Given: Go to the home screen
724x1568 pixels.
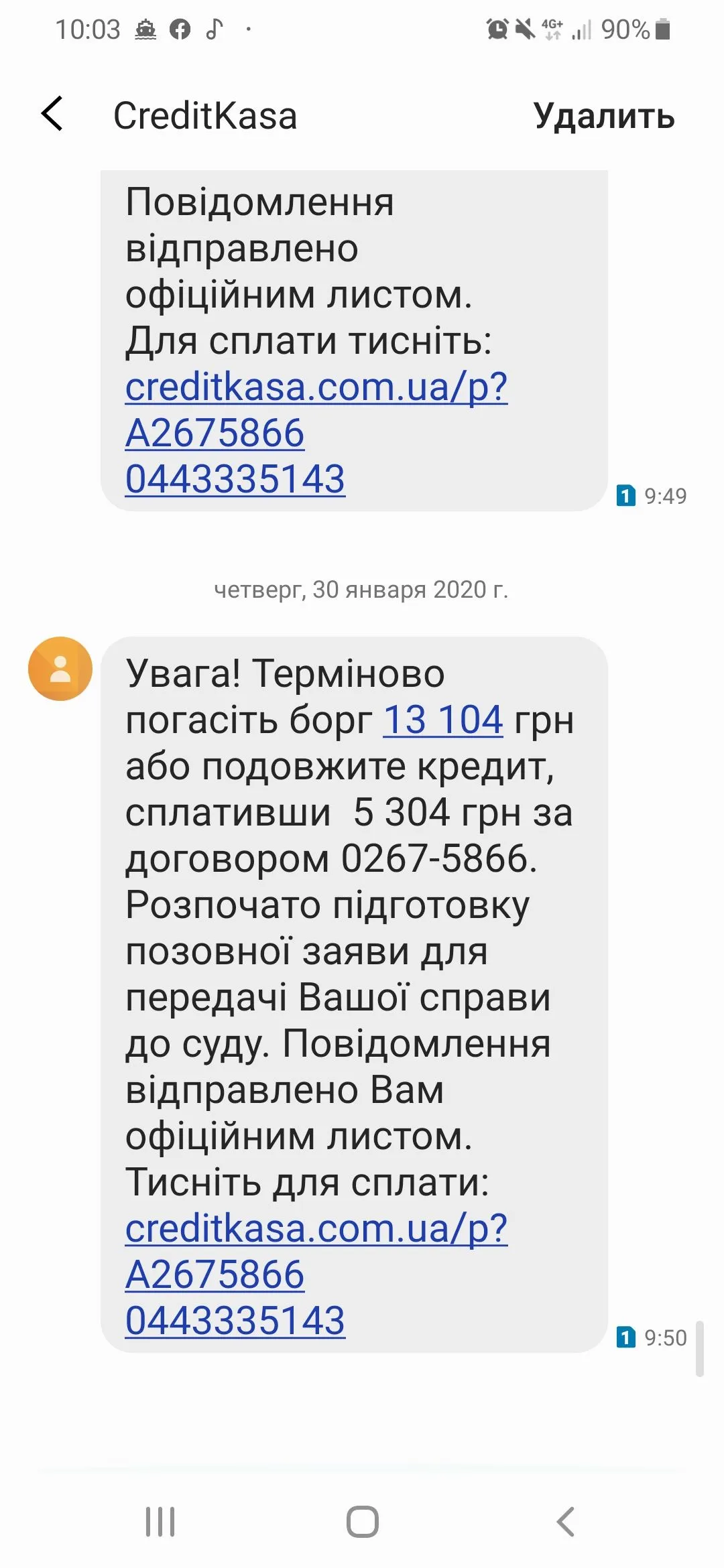Looking at the screenshot, I should [362, 1521].
